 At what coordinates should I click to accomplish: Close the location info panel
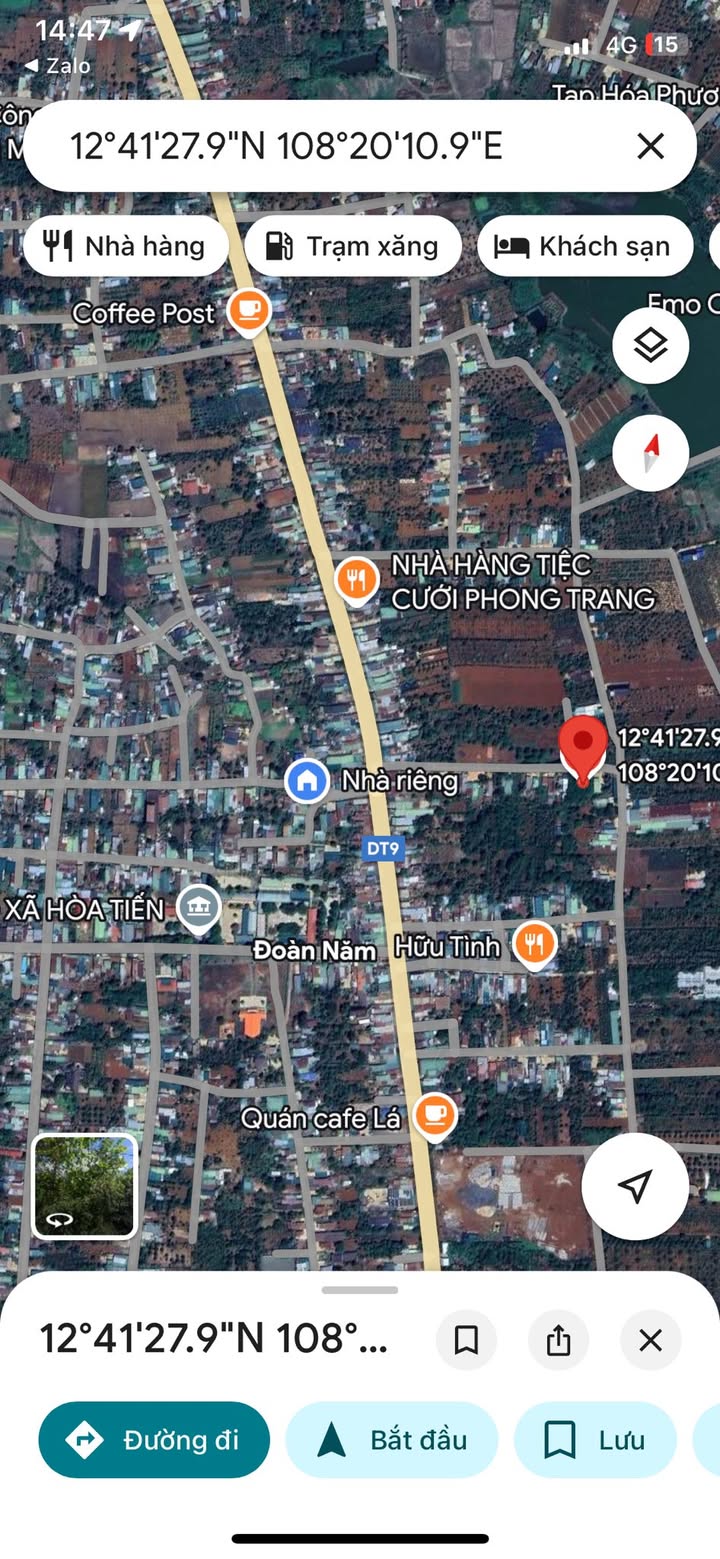click(651, 1340)
